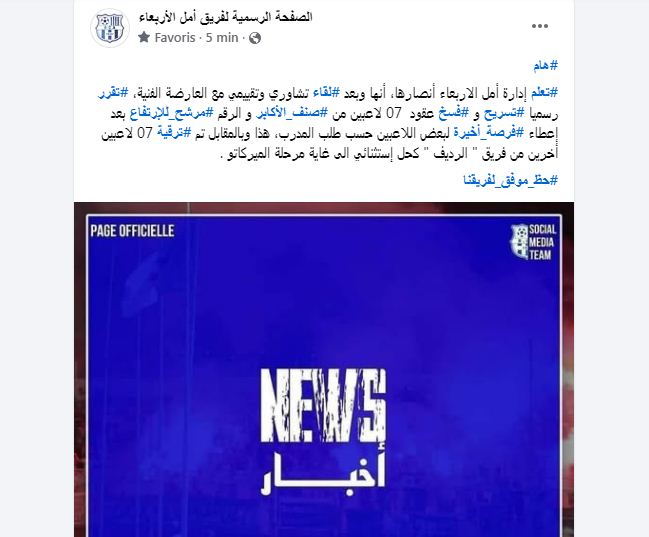The image size is (649, 537).
Task: Open the #حظ_موفق_لفريقنا hashtag
Action: point(524,179)
